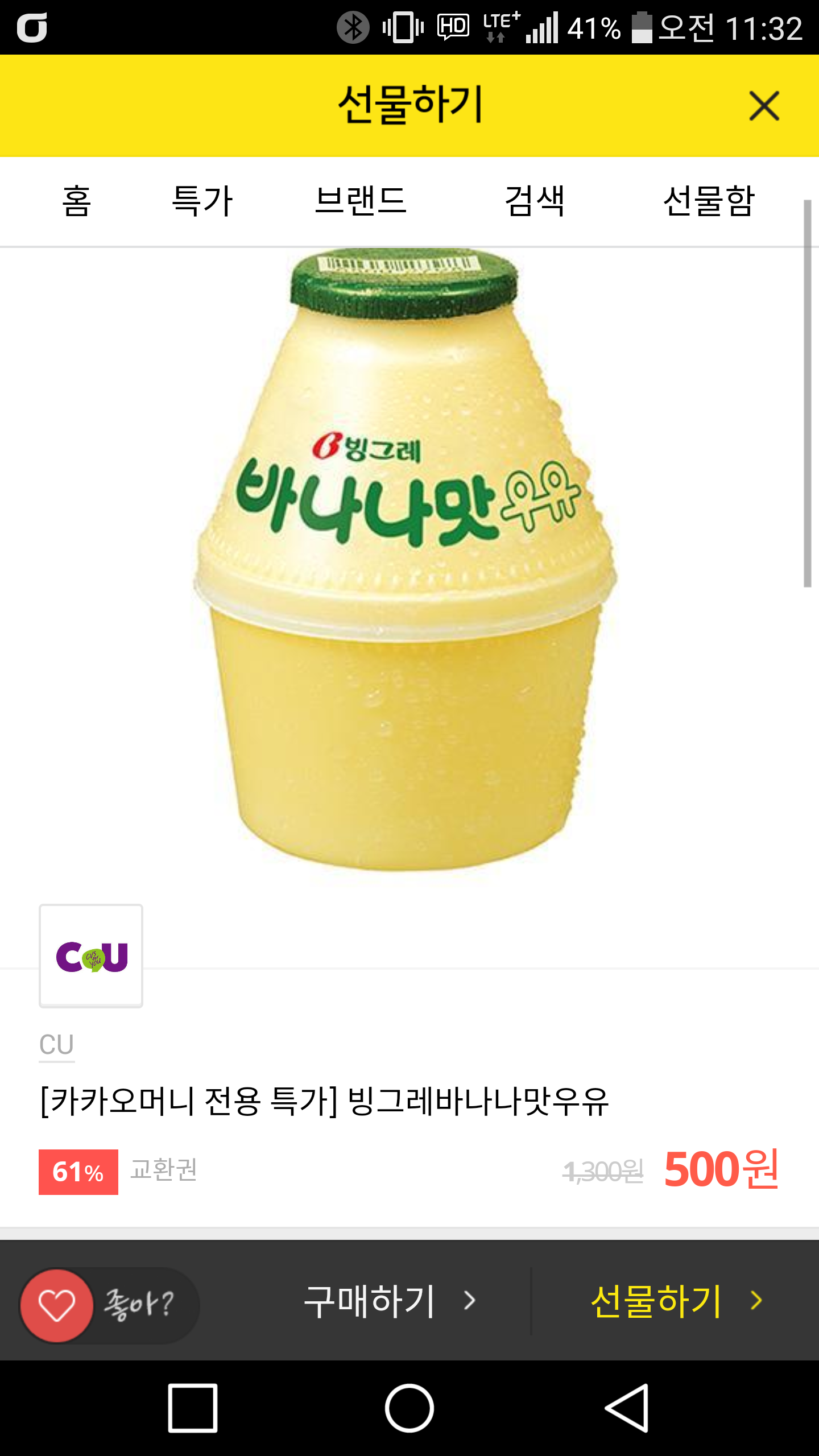Return to the phone home screen

(x=409, y=1408)
